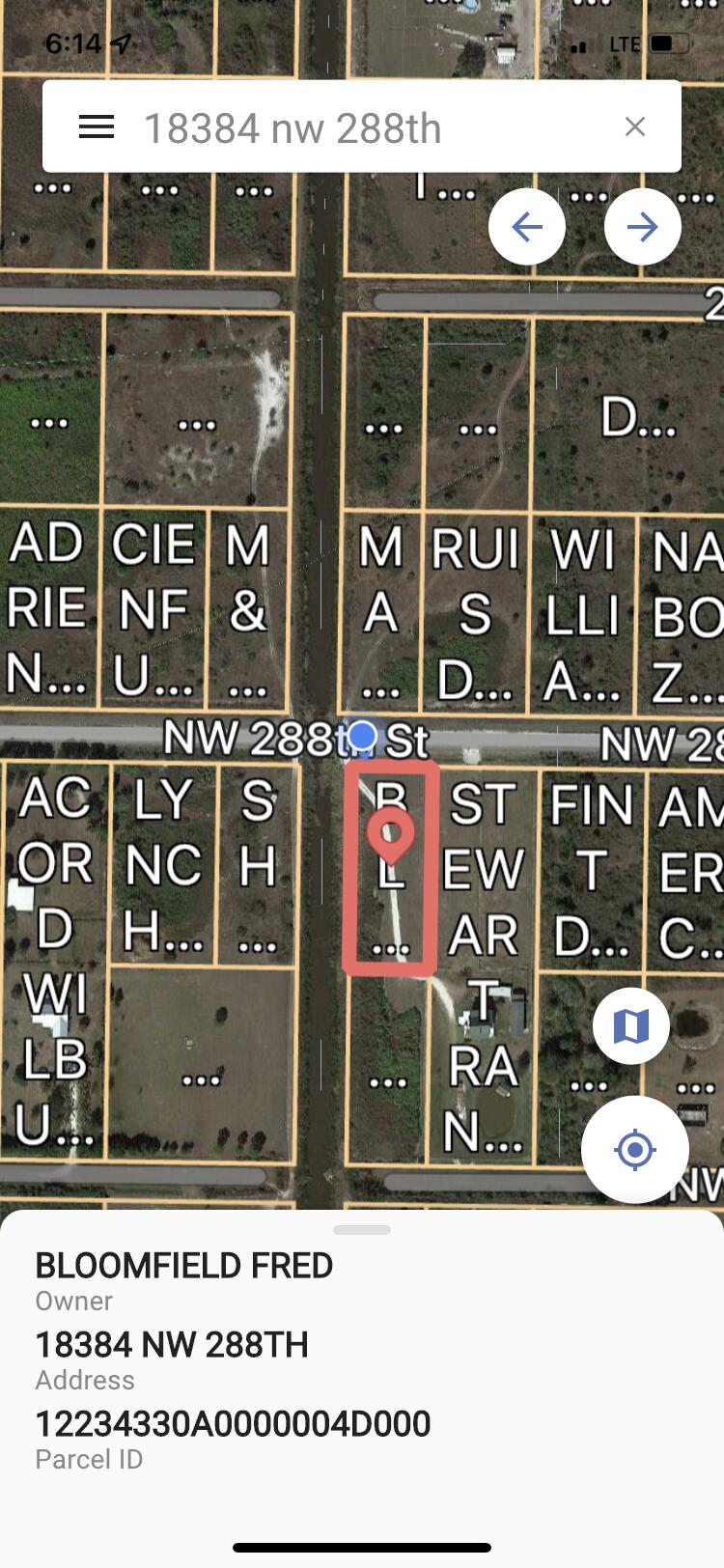Switch the map layer type

click(631, 1025)
